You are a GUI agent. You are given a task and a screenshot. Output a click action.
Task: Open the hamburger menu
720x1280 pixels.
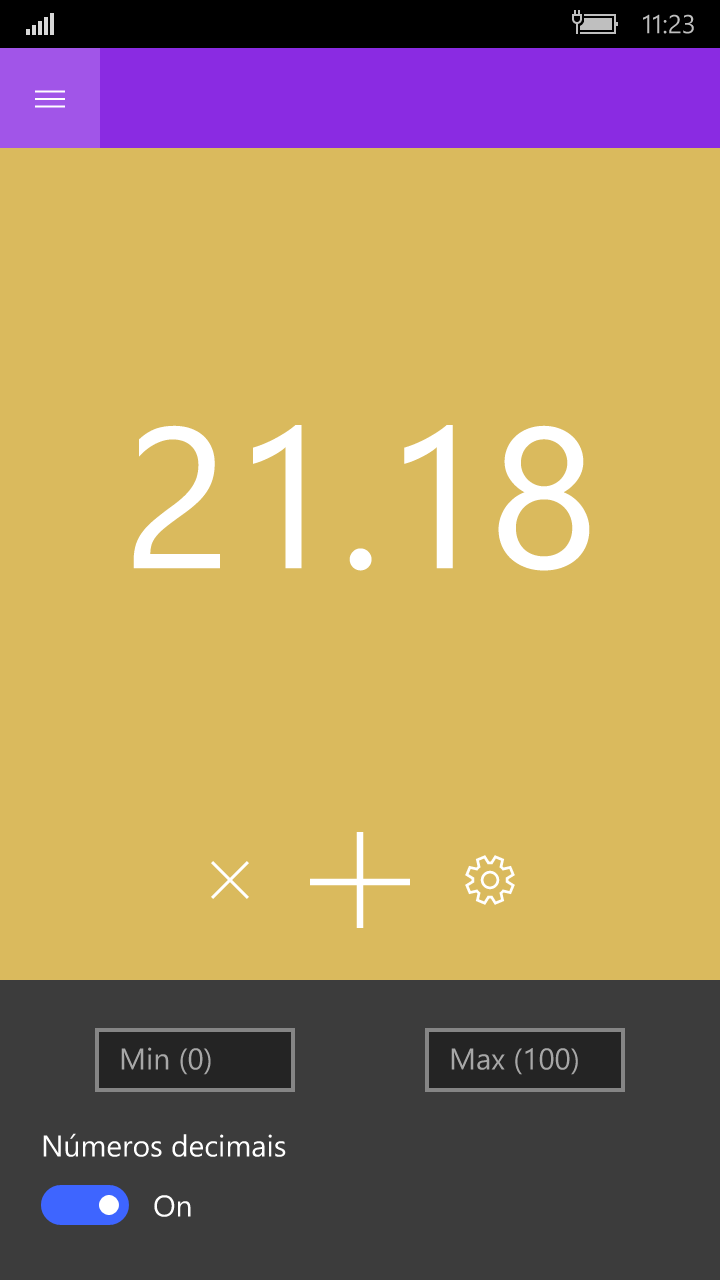(50, 98)
